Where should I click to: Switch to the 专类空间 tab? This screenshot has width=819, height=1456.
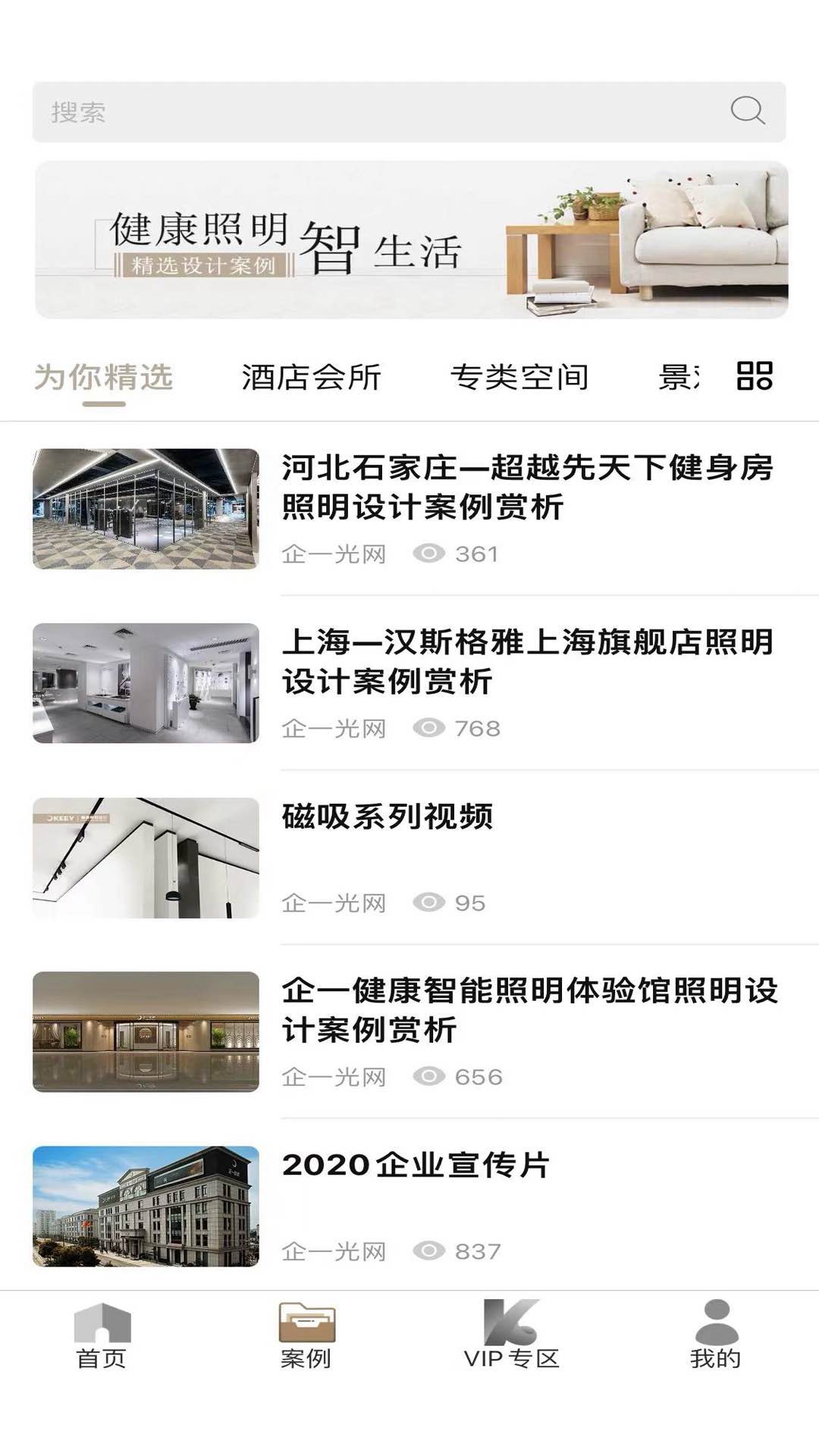click(x=519, y=377)
